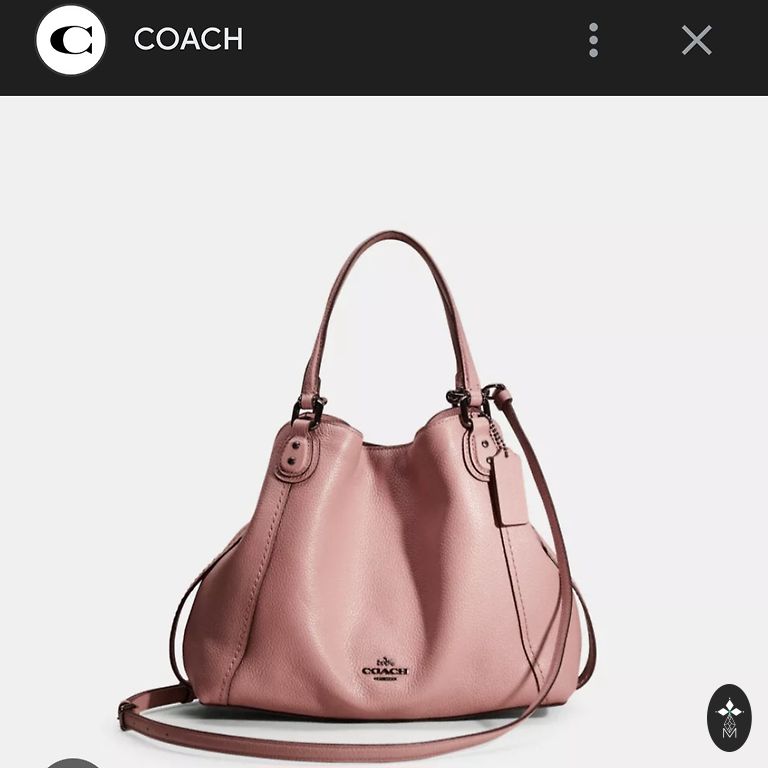
Task: Tap the floating sparkle assistant button
Action: (729, 717)
